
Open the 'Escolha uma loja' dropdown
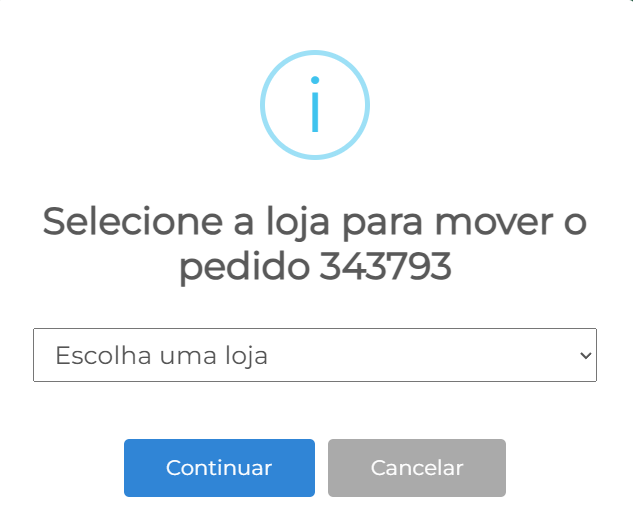coord(314,355)
